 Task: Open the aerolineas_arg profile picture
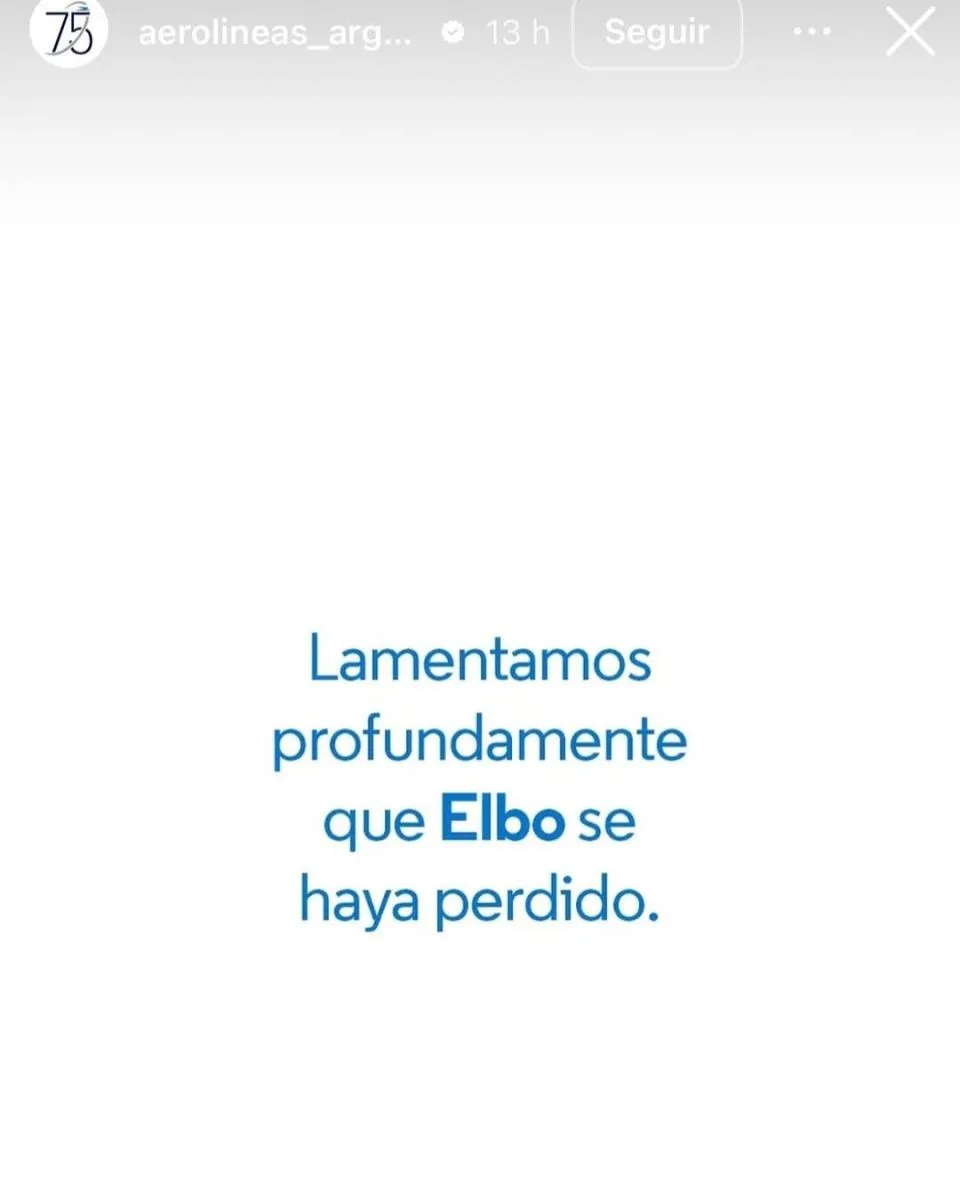coord(68,32)
